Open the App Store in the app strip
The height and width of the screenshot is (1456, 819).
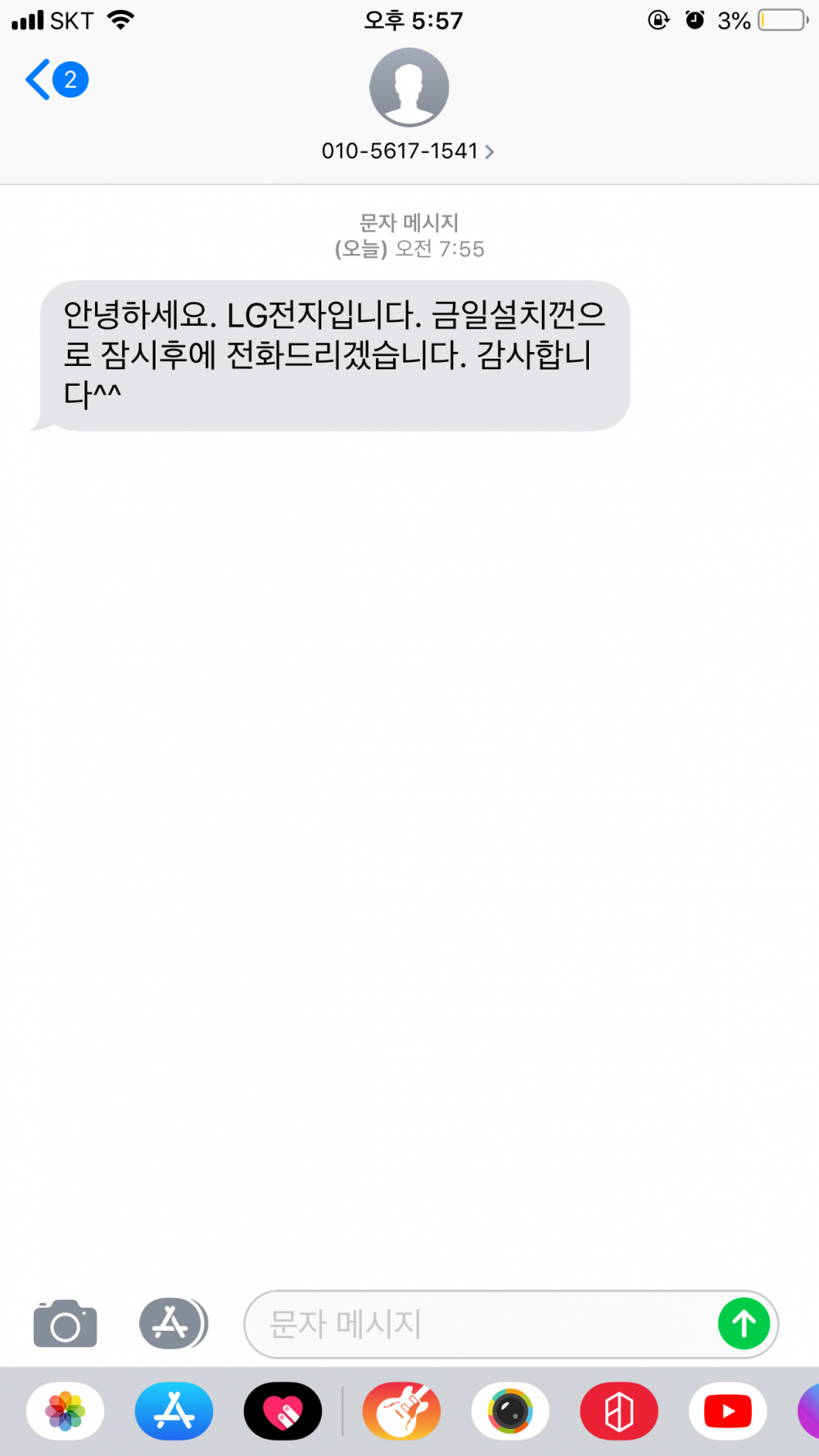click(x=174, y=1411)
